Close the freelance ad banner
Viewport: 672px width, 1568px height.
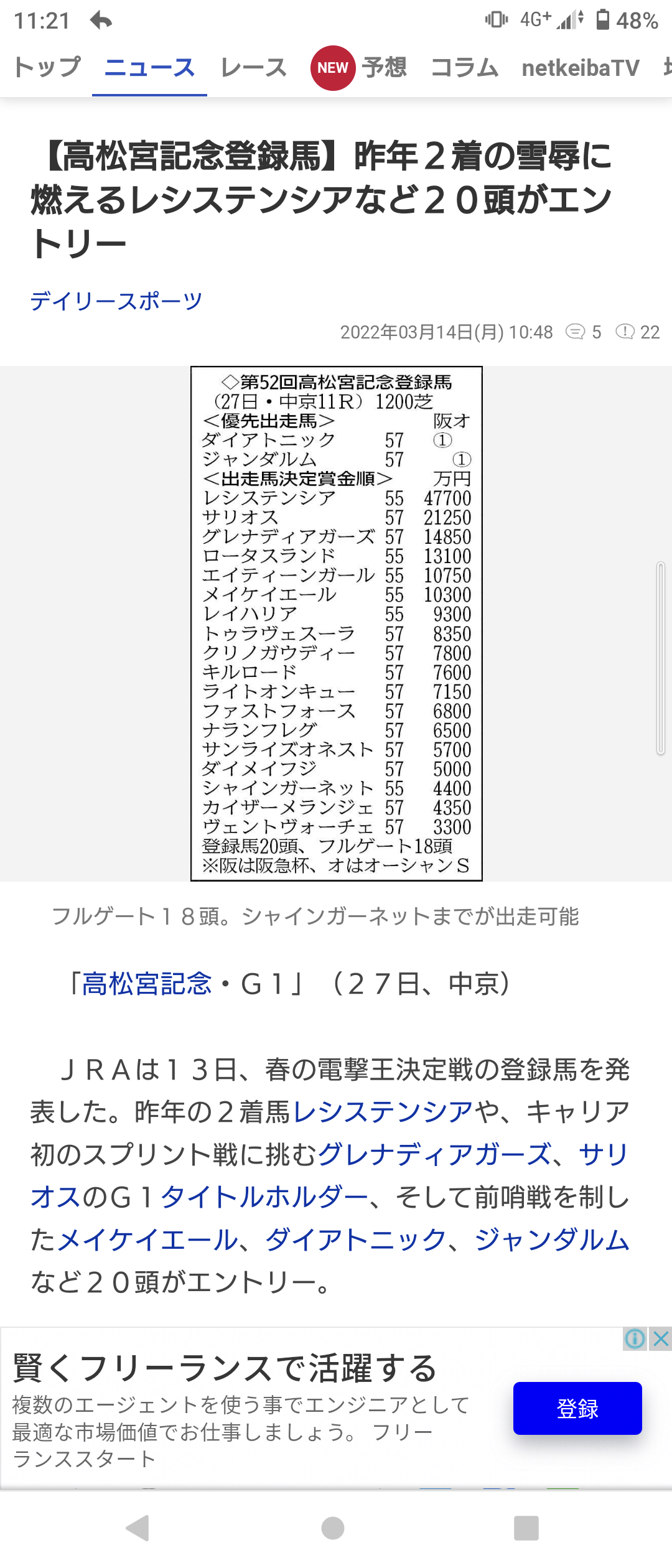coord(661,1339)
